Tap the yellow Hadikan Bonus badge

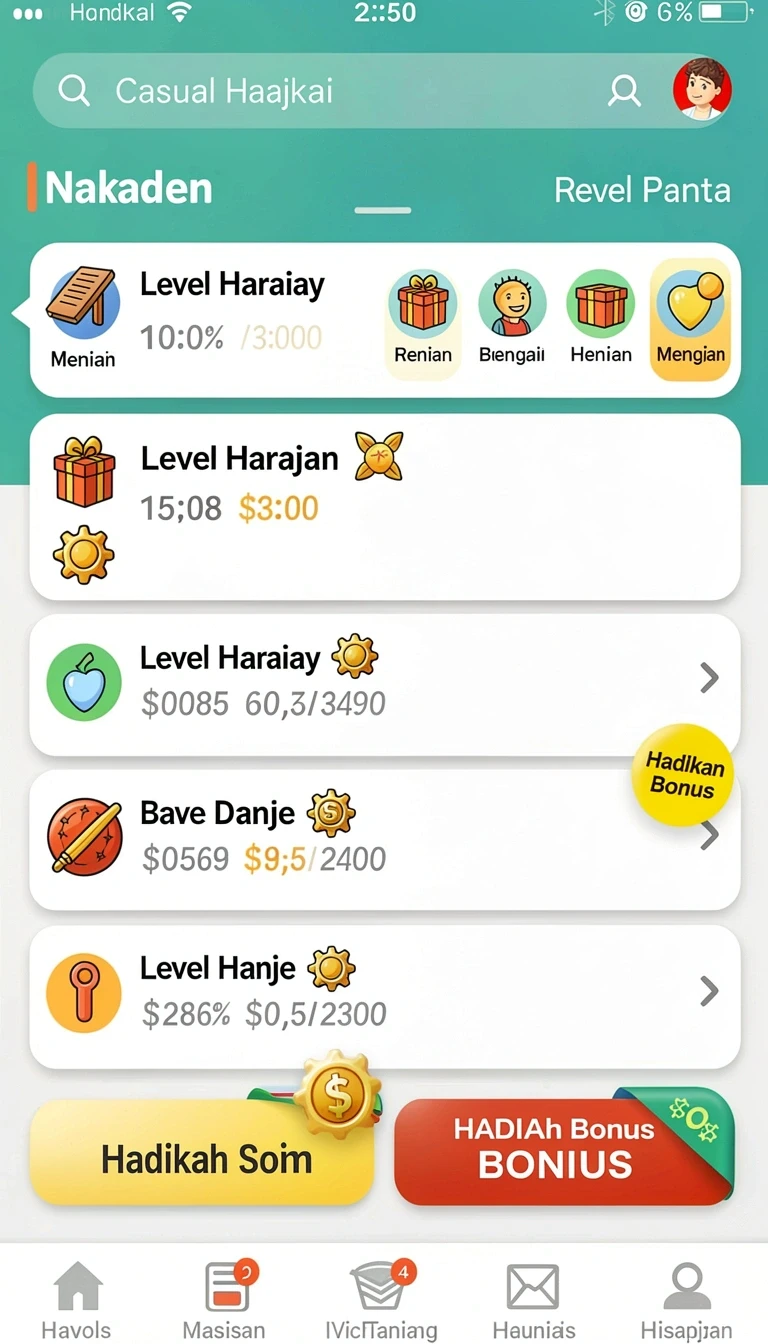pos(684,775)
